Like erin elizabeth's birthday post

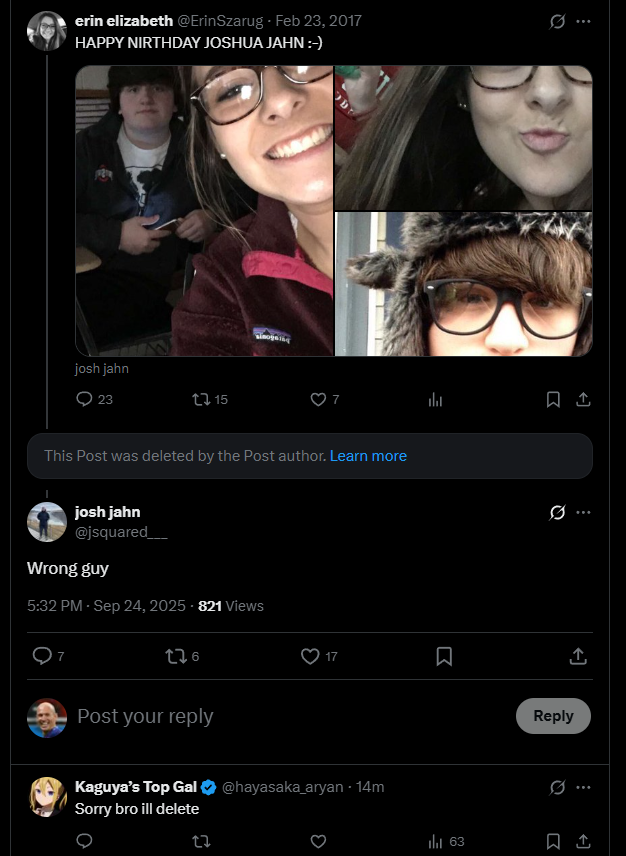pyautogui.click(x=325, y=400)
